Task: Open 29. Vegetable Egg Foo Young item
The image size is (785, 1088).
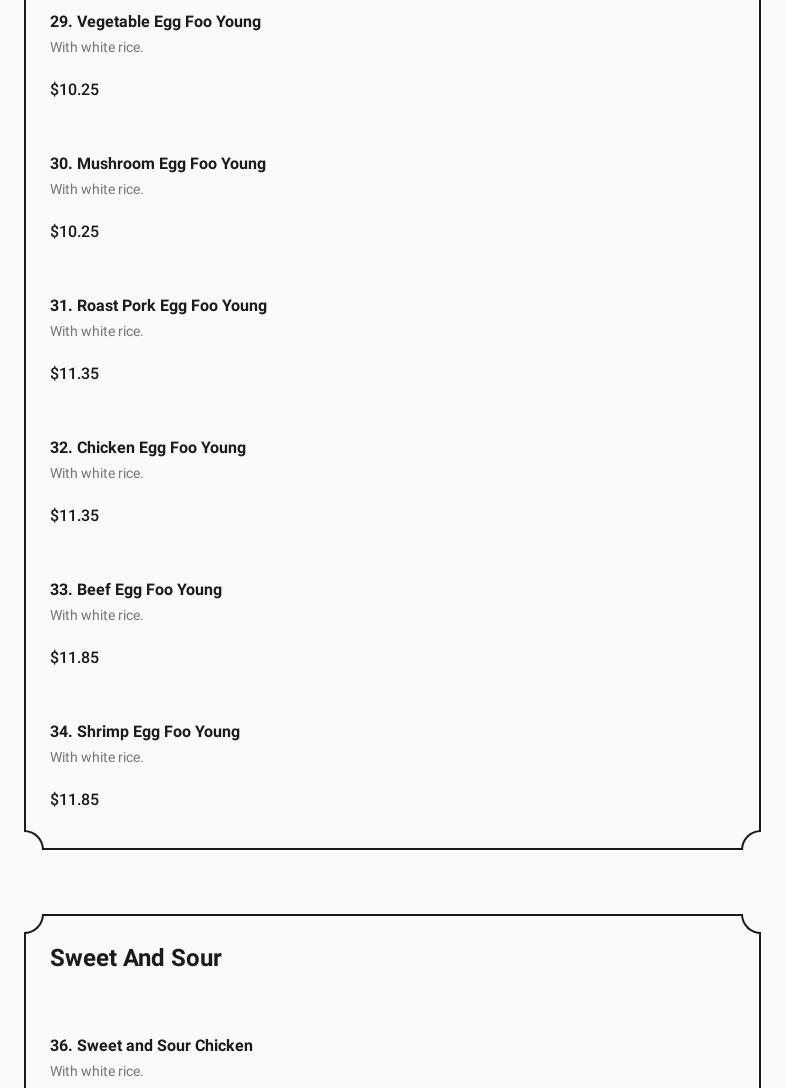Action: 155,22
